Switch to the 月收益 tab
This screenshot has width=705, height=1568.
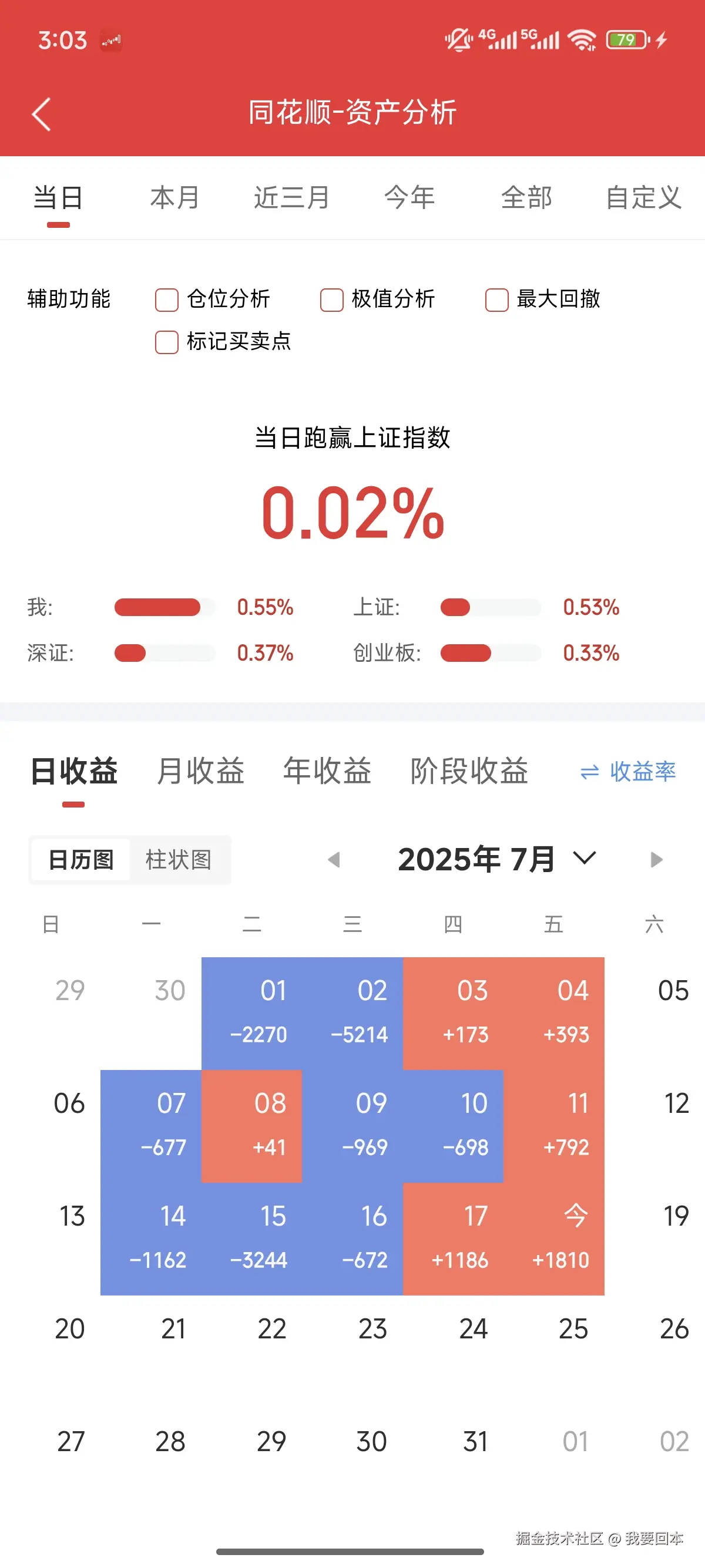(x=200, y=771)
